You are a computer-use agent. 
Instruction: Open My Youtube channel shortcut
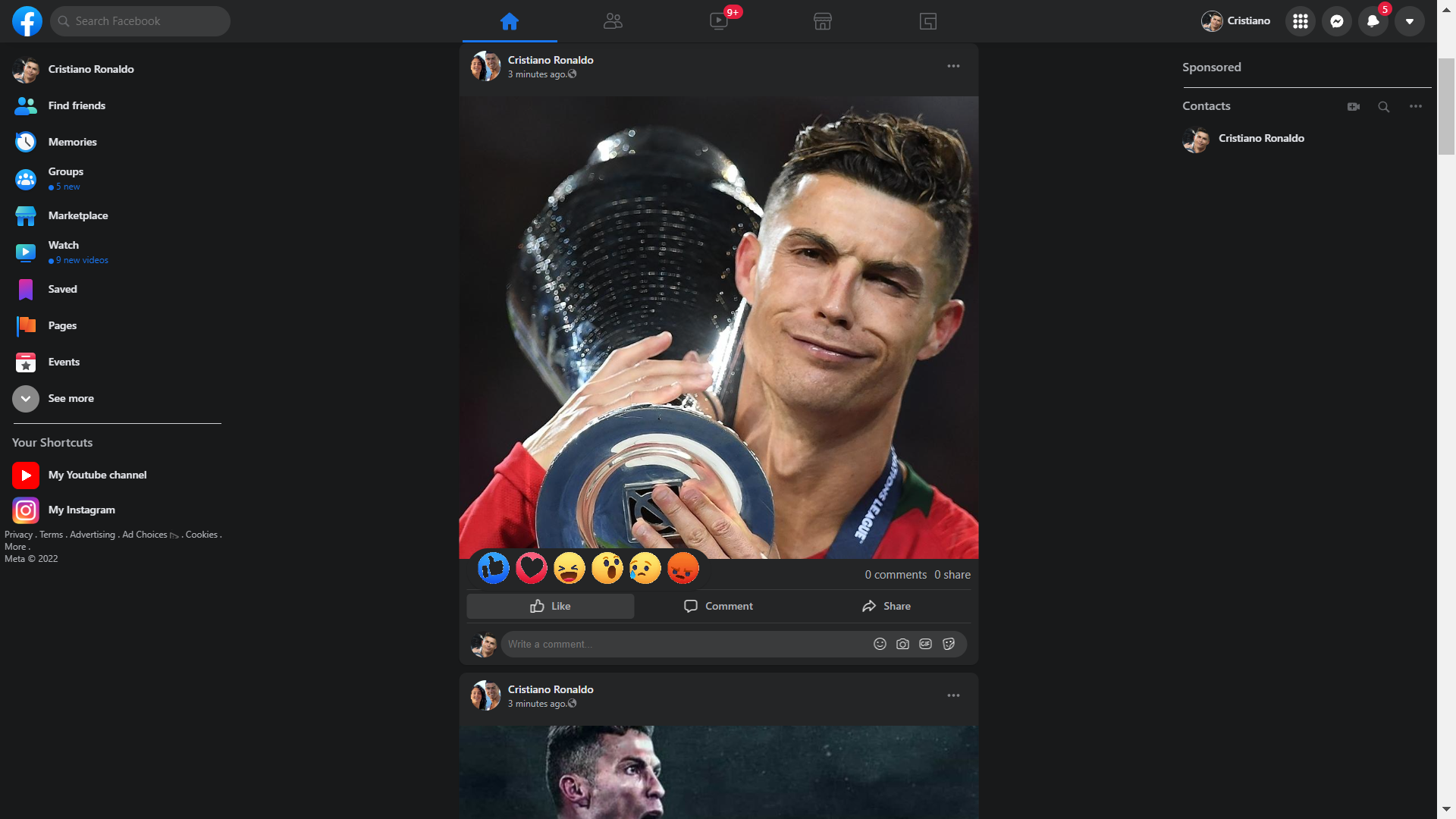click(x=97, y=475)
